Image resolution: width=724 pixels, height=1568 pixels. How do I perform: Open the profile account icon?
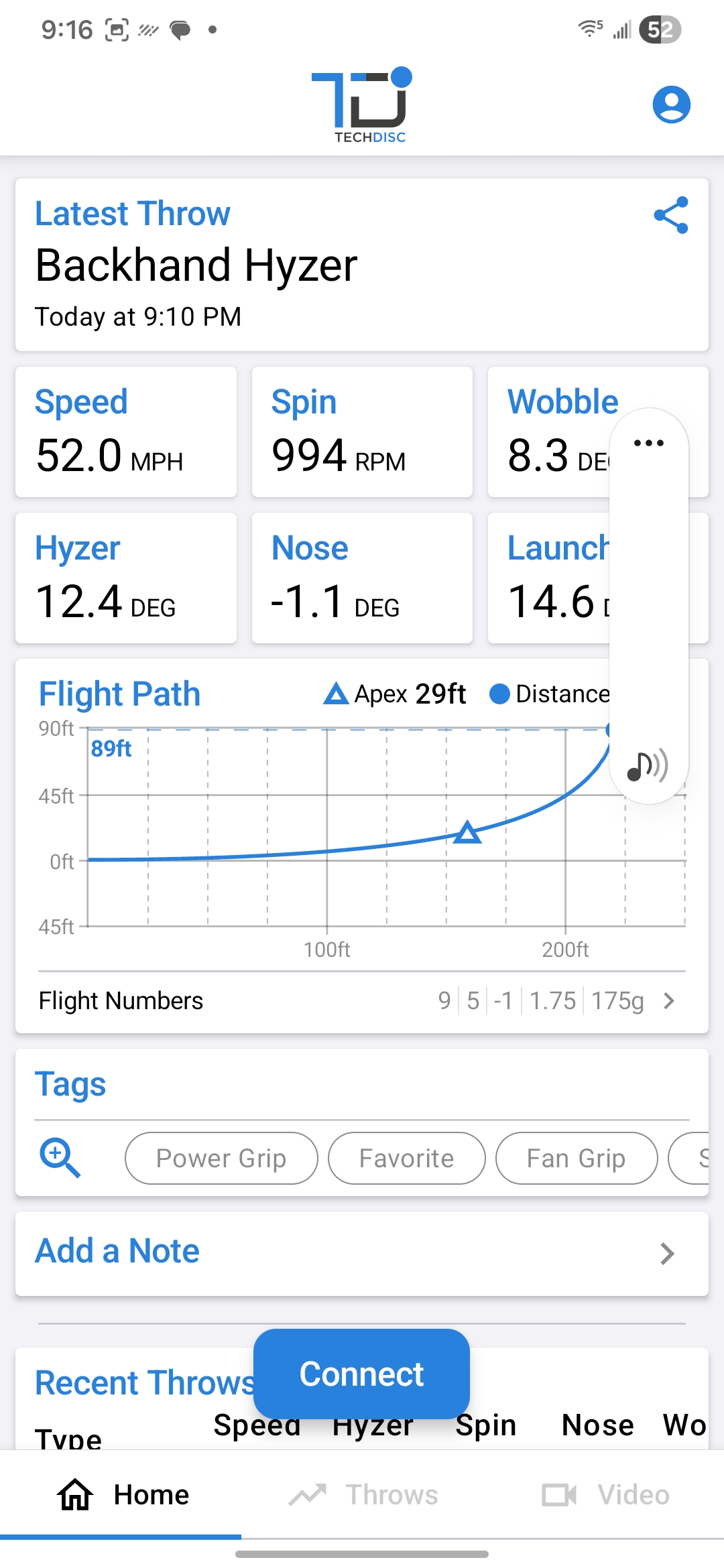tap(671, 105)
